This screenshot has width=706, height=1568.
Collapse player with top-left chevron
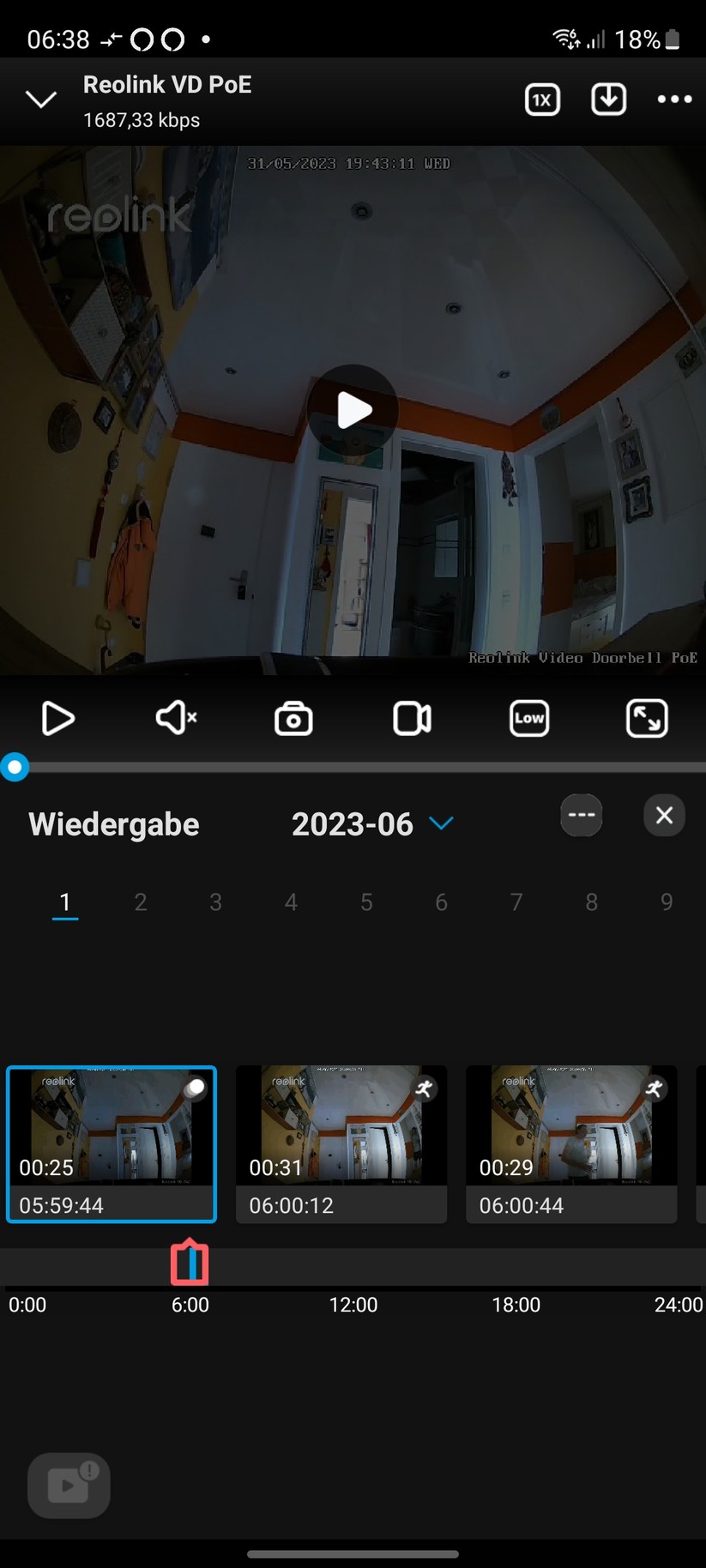40,99
